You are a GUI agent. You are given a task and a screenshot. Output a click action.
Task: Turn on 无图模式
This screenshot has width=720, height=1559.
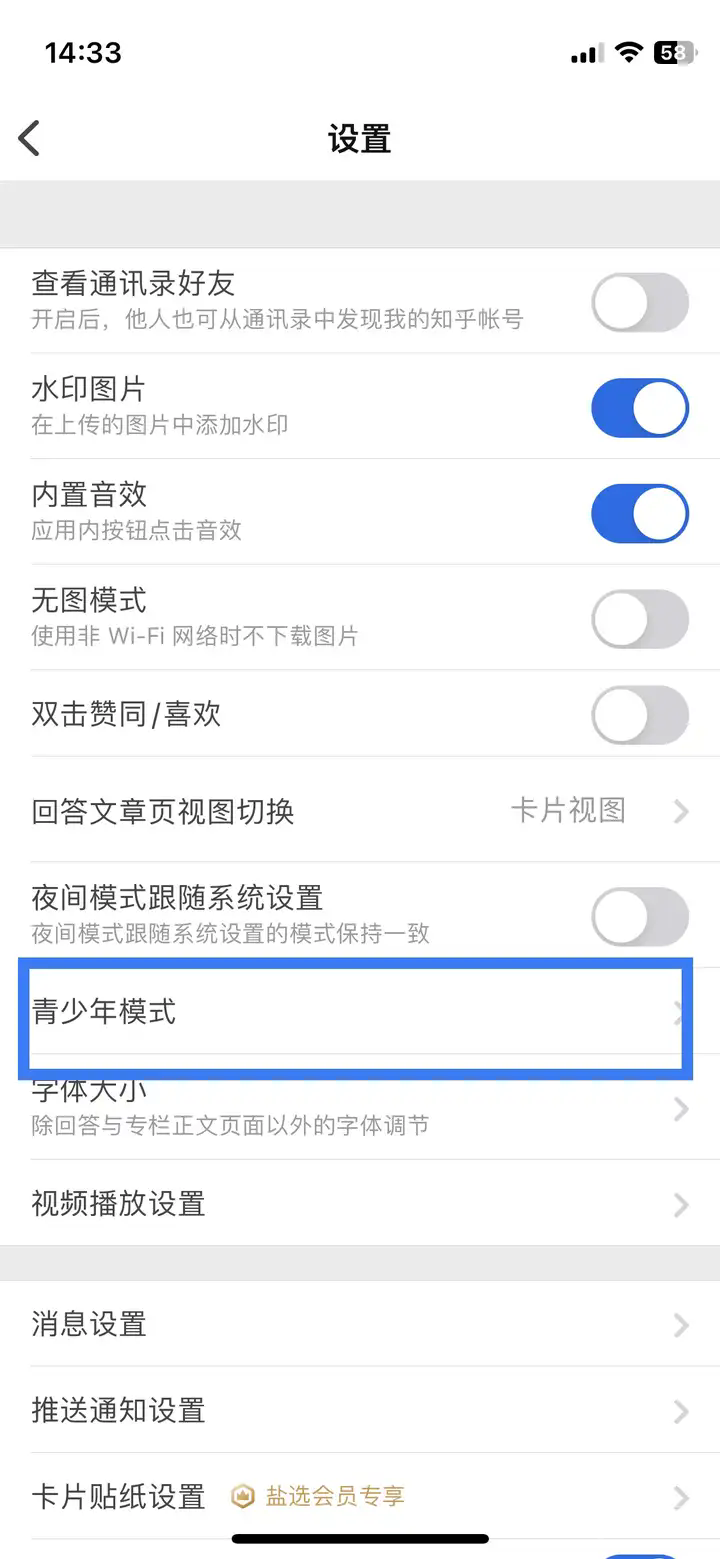640,619
